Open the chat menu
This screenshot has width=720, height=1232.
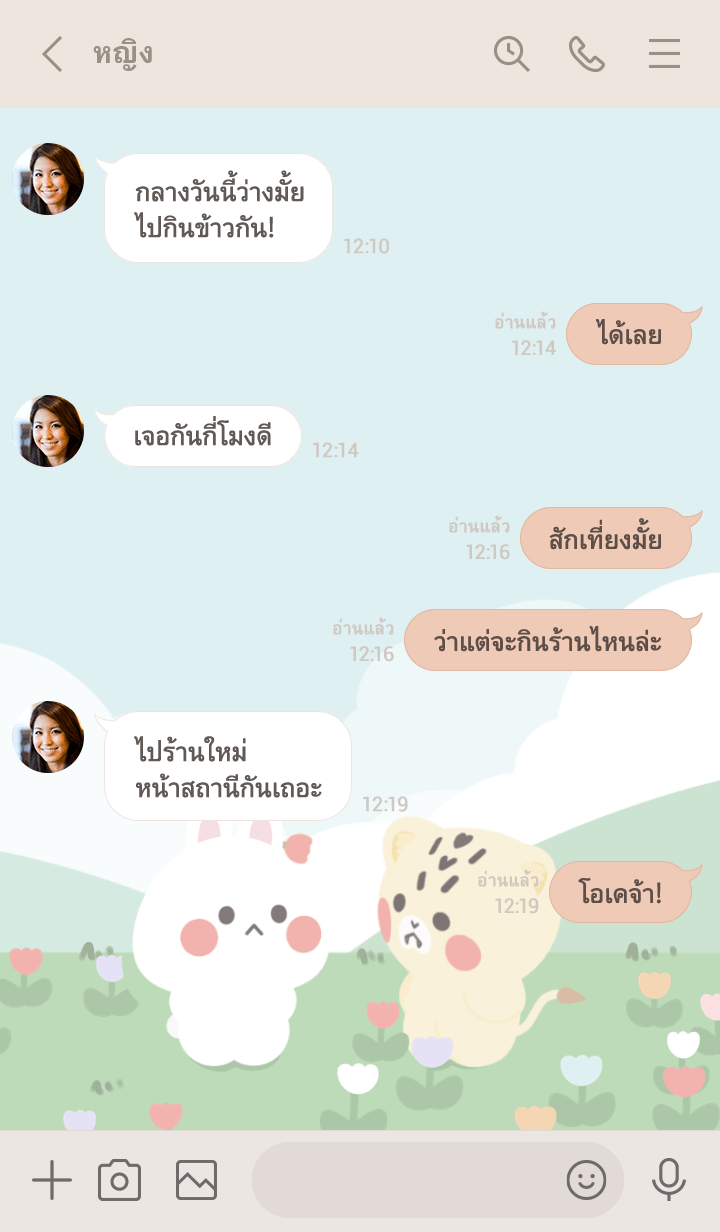[664, 54]
